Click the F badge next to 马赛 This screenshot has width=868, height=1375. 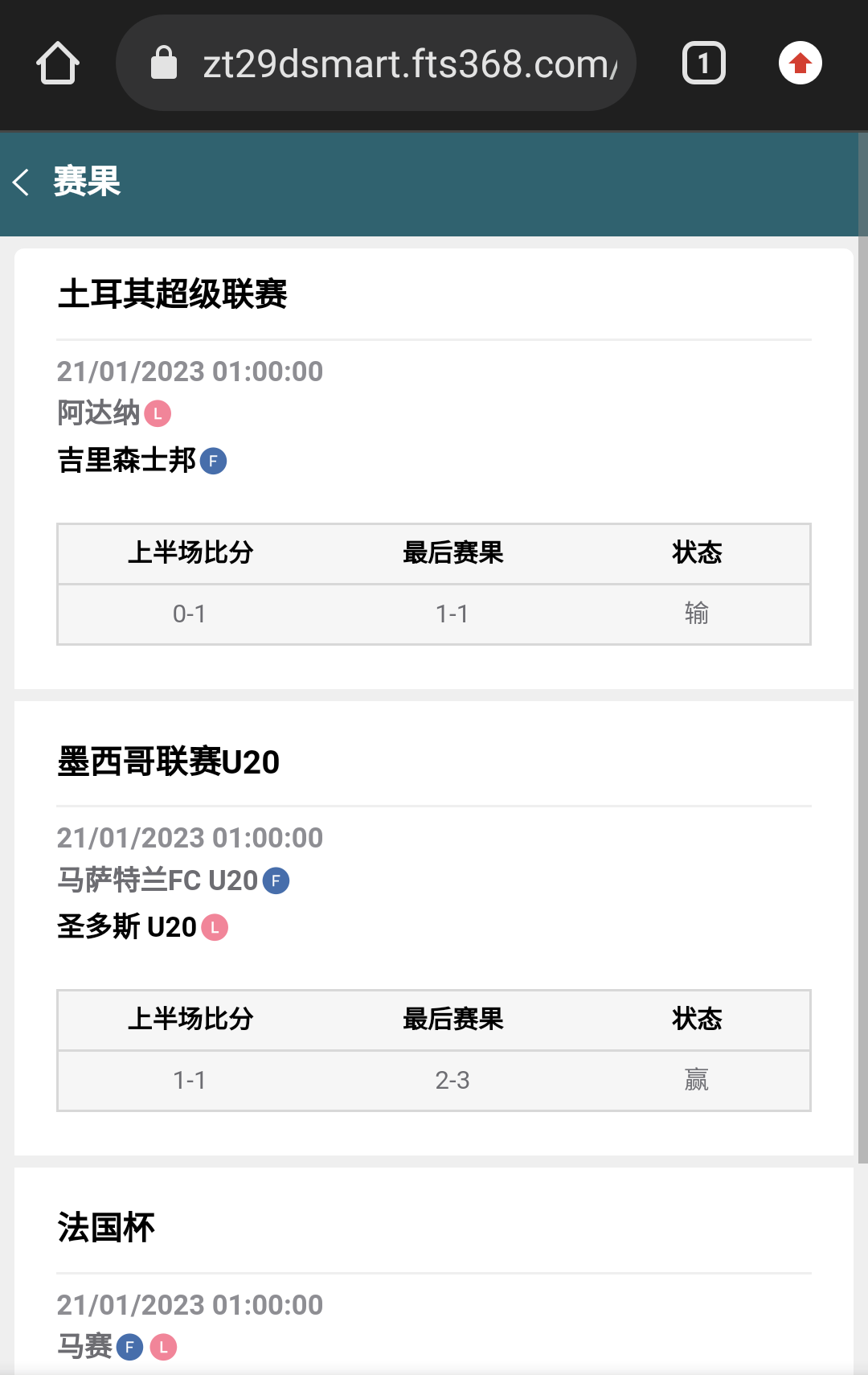click(x=129, y=1347)
